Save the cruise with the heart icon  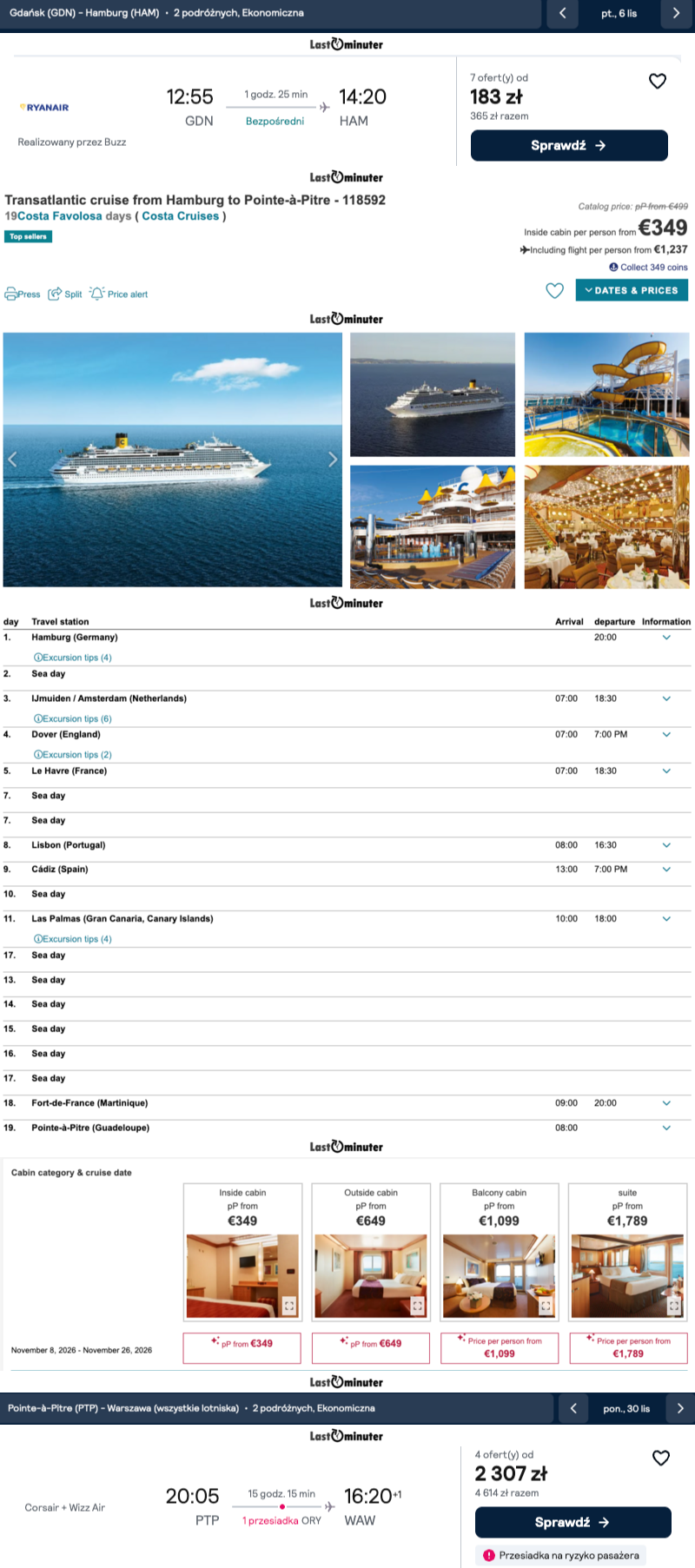(554, 290)
